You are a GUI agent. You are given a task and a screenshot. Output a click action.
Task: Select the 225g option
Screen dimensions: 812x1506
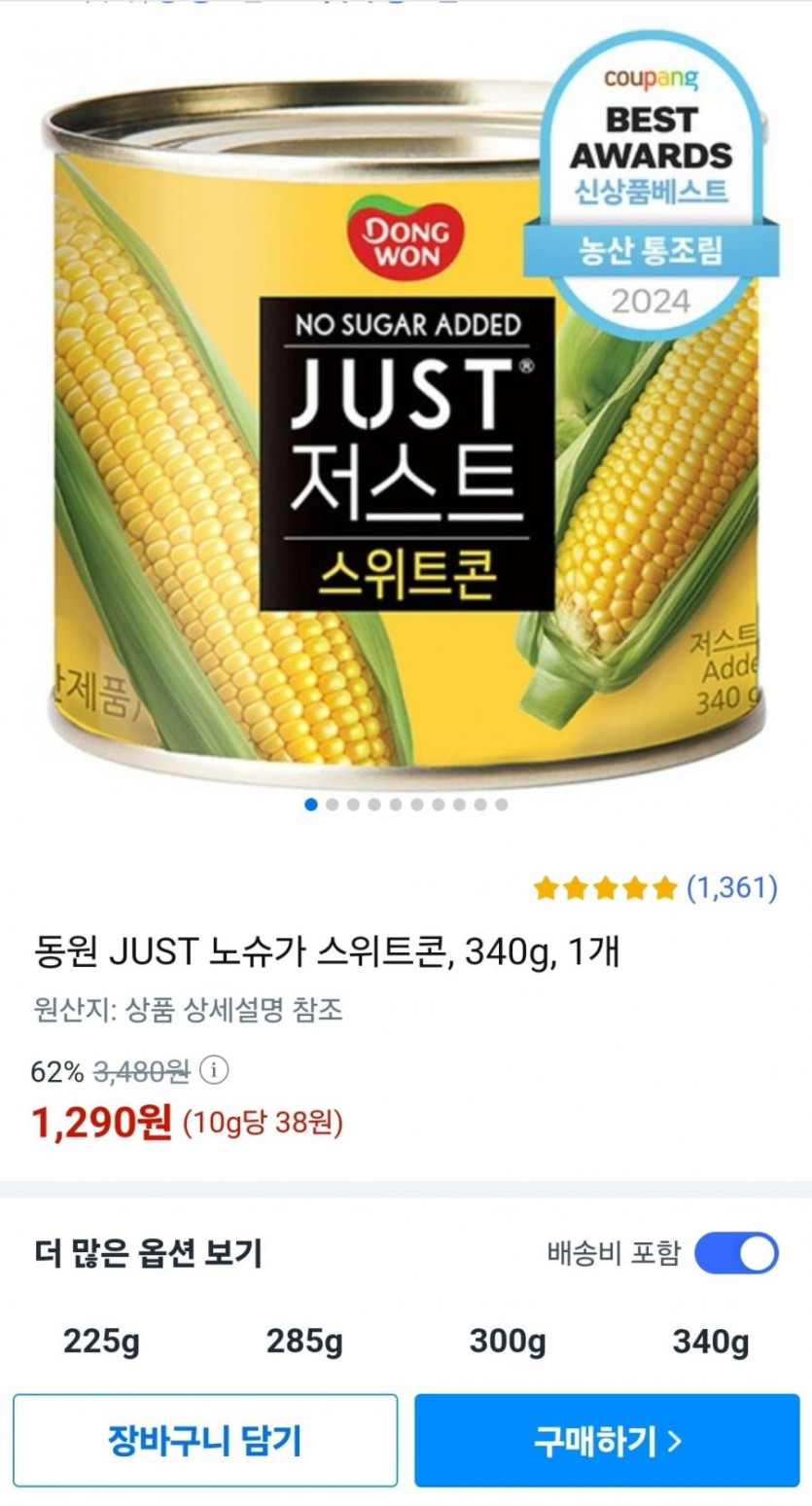pyautogui.click(x=102, y=1343)
